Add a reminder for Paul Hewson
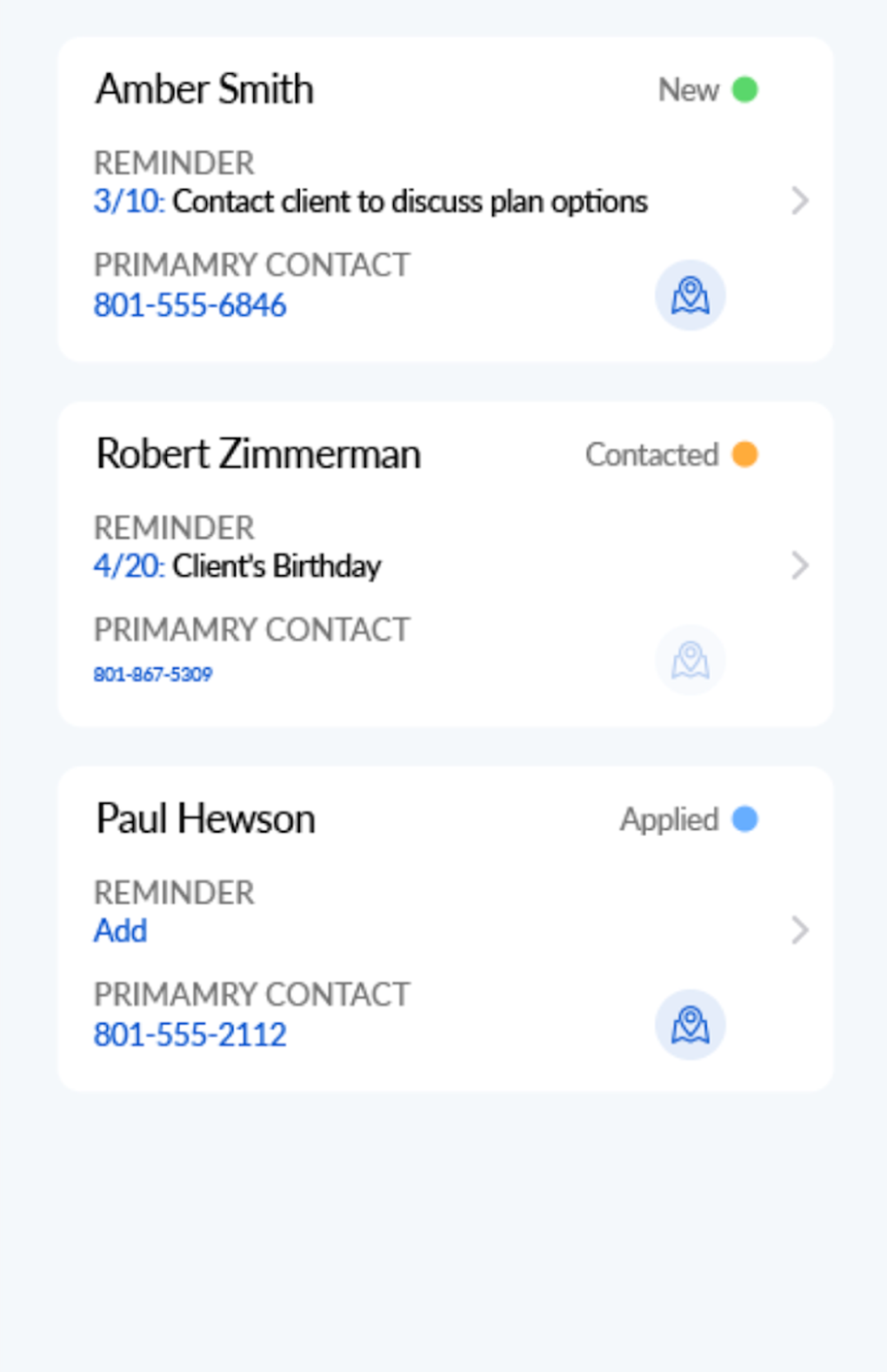 121,931
